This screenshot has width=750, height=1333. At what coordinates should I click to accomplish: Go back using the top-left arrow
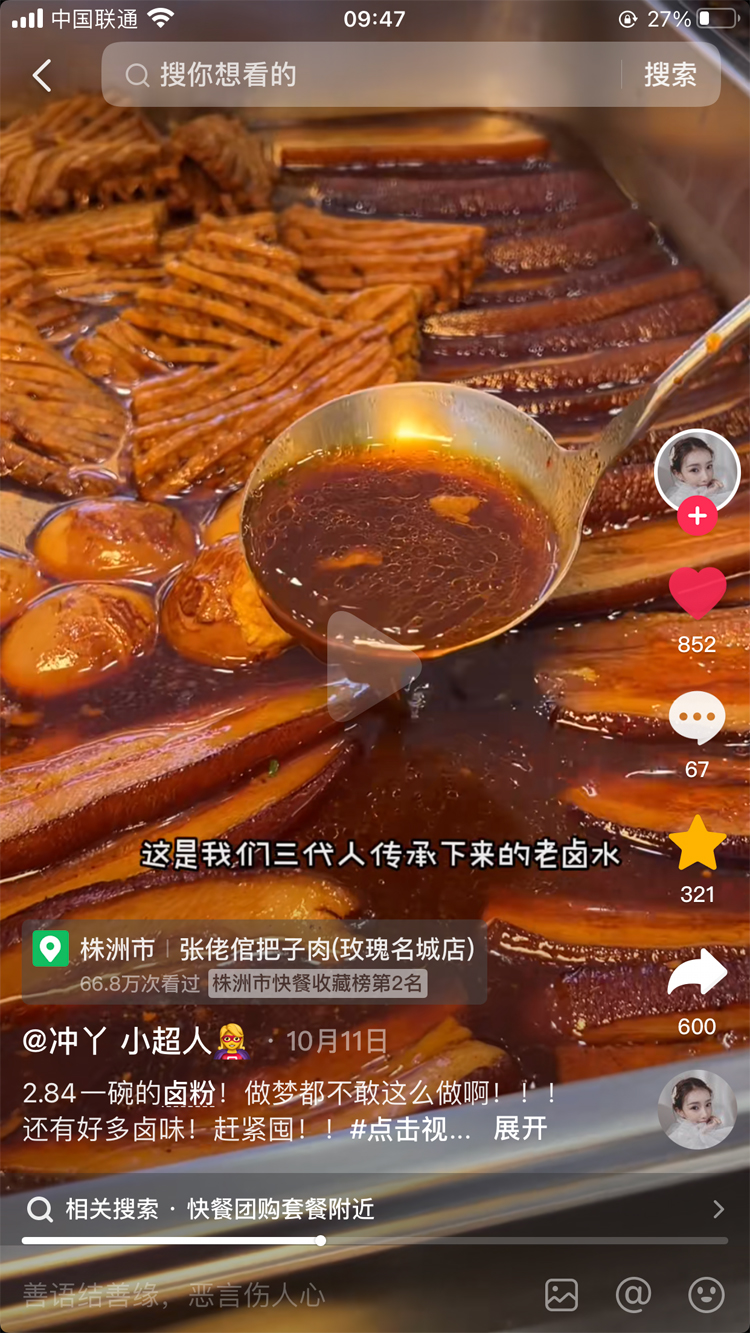click(42, 75)
